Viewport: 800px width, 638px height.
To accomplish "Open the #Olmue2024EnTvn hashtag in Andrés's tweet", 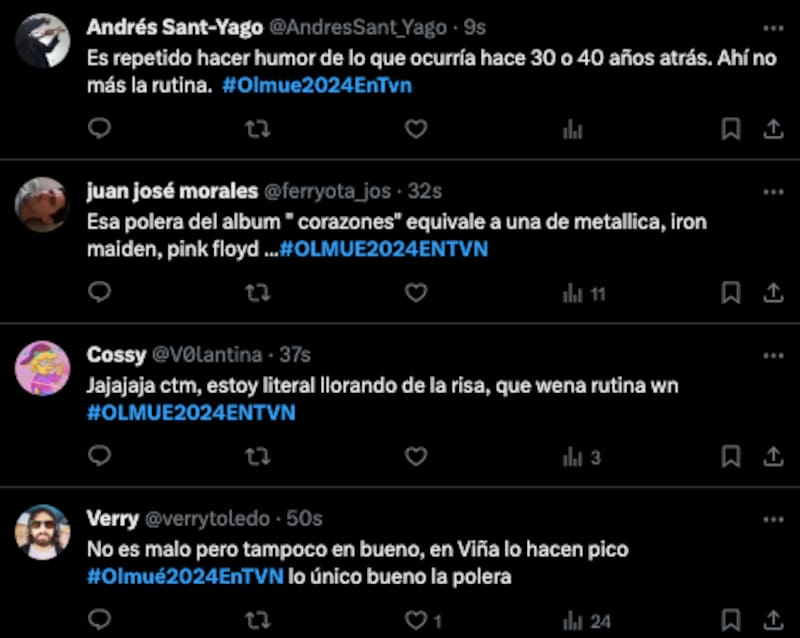I will click(317, 86).
